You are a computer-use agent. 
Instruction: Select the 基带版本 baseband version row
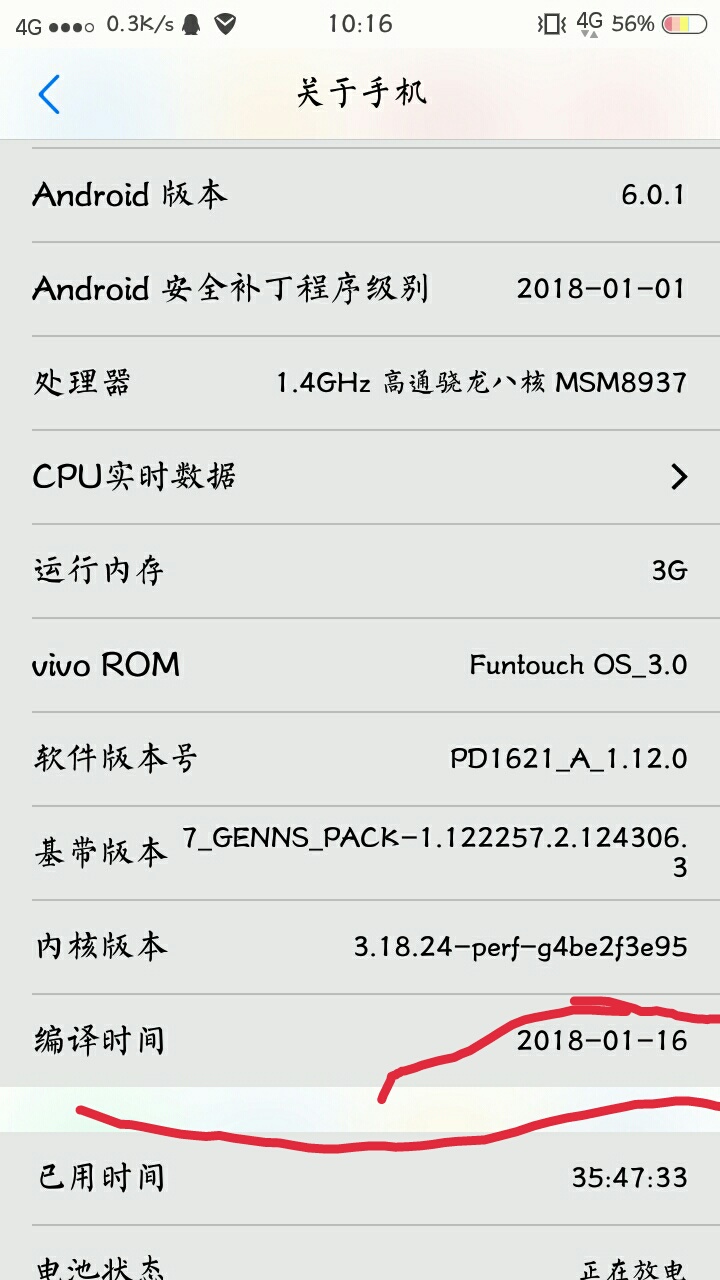coord(360,852)
